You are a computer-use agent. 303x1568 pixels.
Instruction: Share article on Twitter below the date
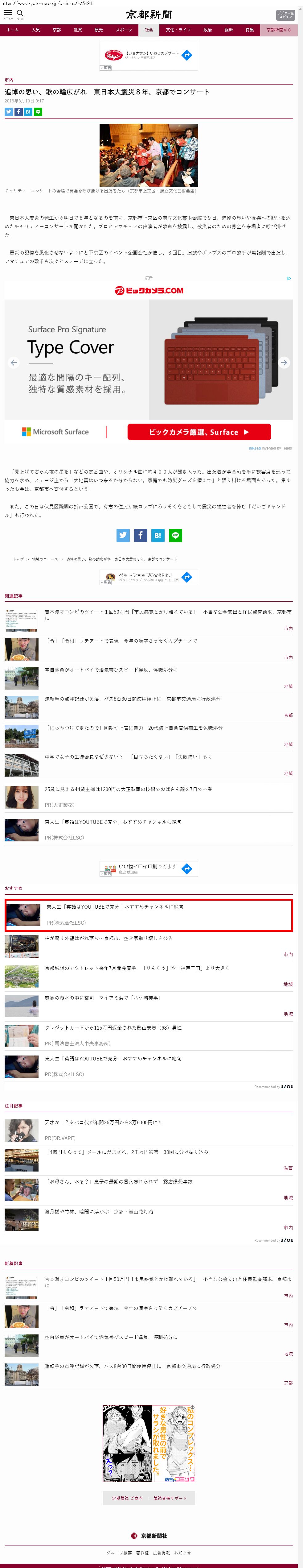(9, 112)
